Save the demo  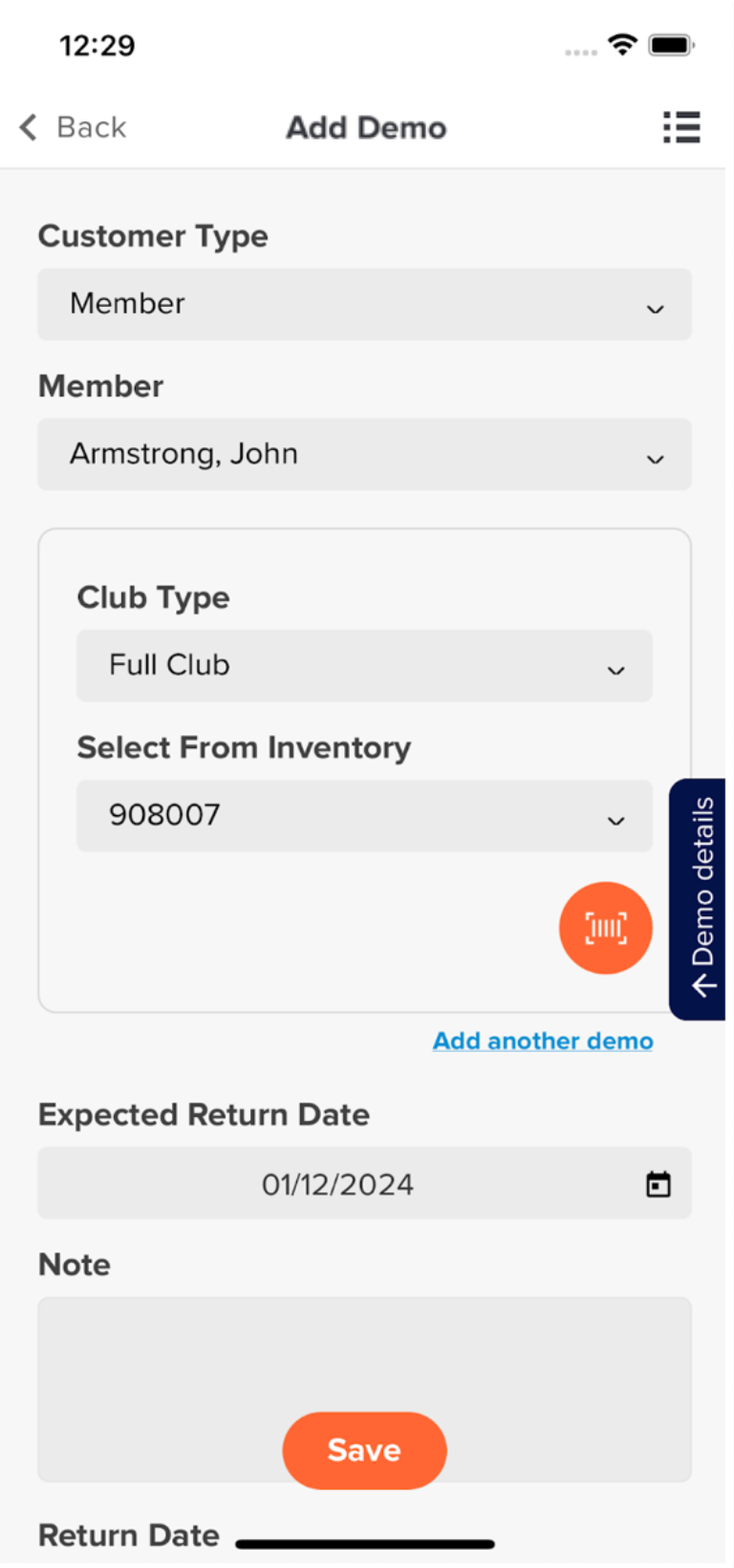pos(364,1450)
